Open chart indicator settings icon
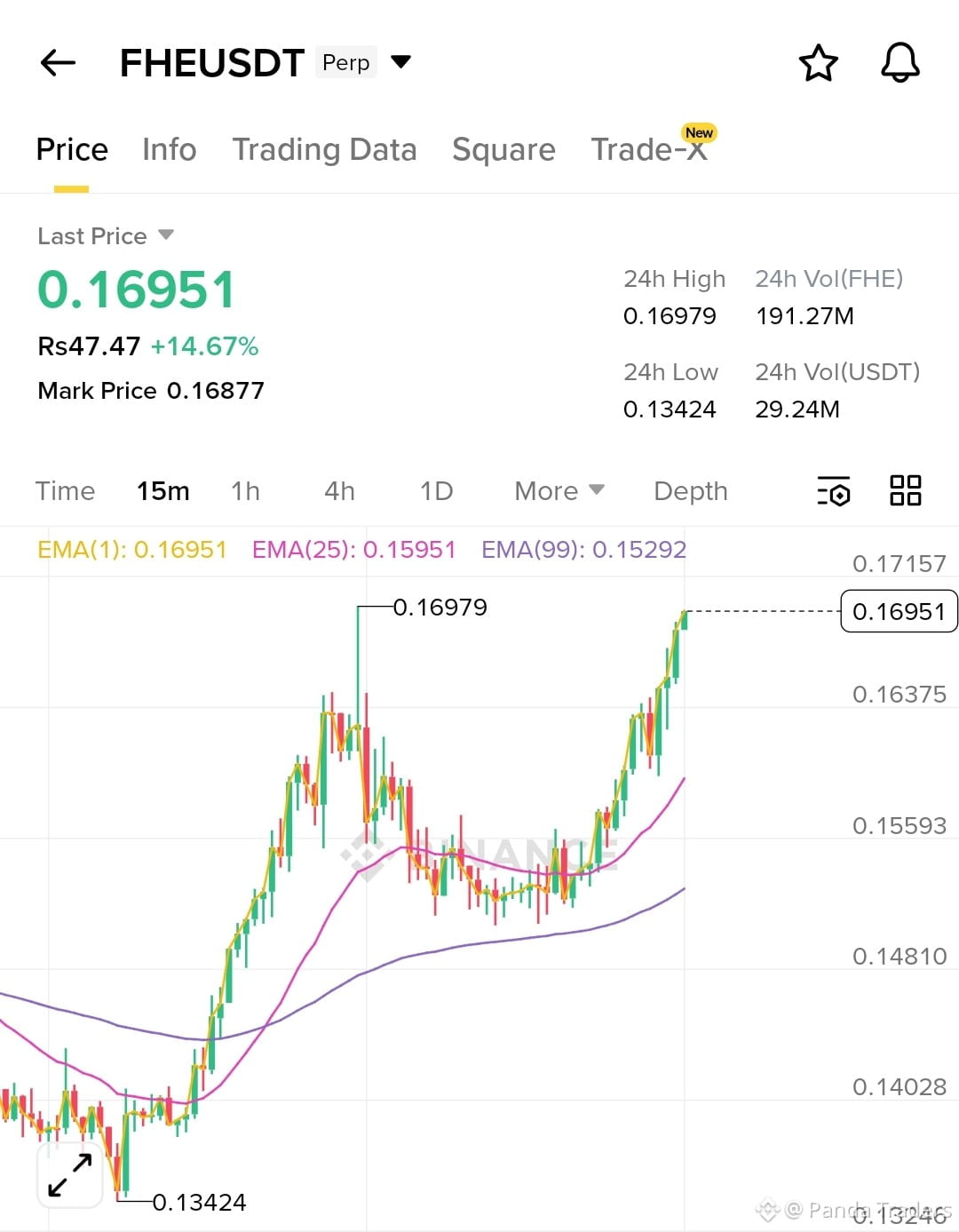959x1232 pixels. pos(833,490)
